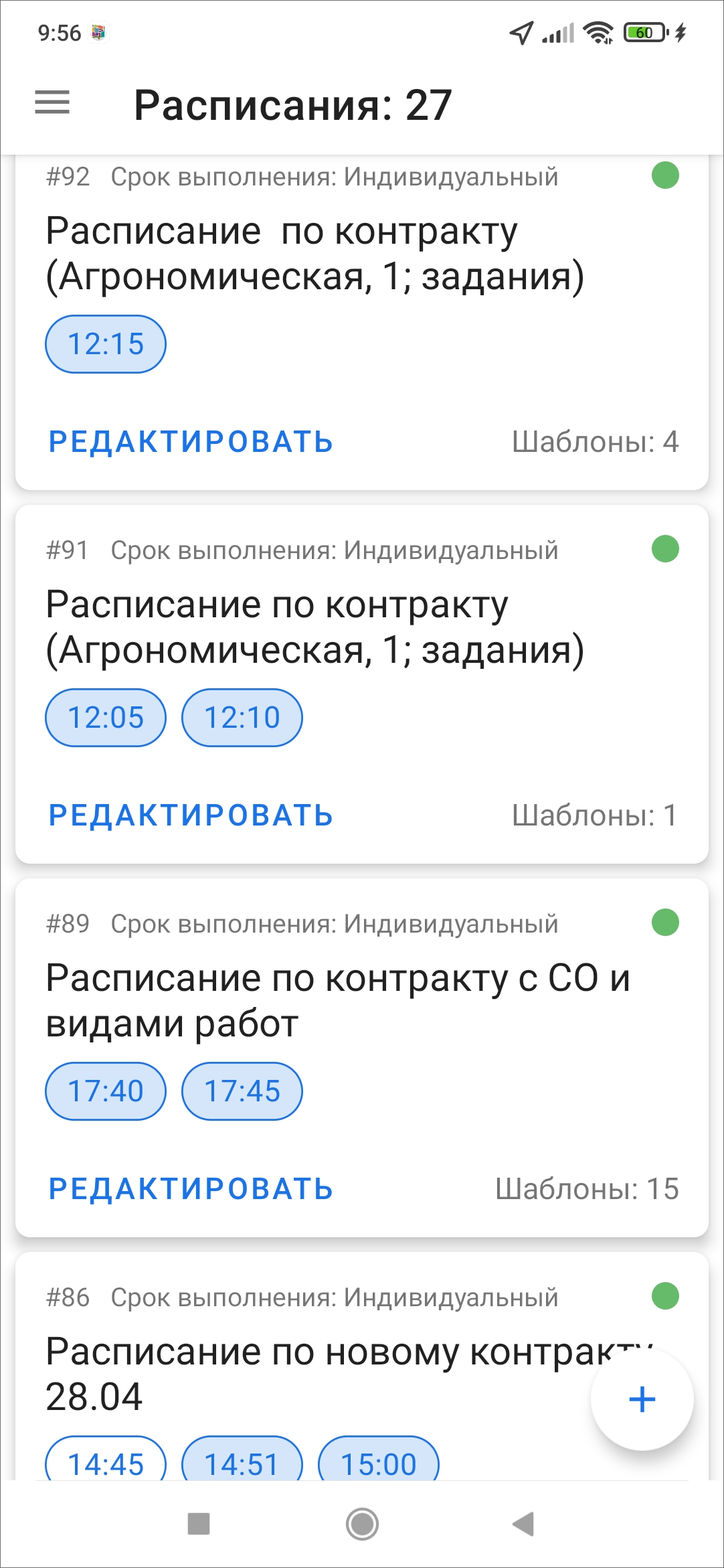Tap the 17:45 time chip
The height and width of the screenshot is (1568, 724).
pyautogui.click(x=242, y=1091)
